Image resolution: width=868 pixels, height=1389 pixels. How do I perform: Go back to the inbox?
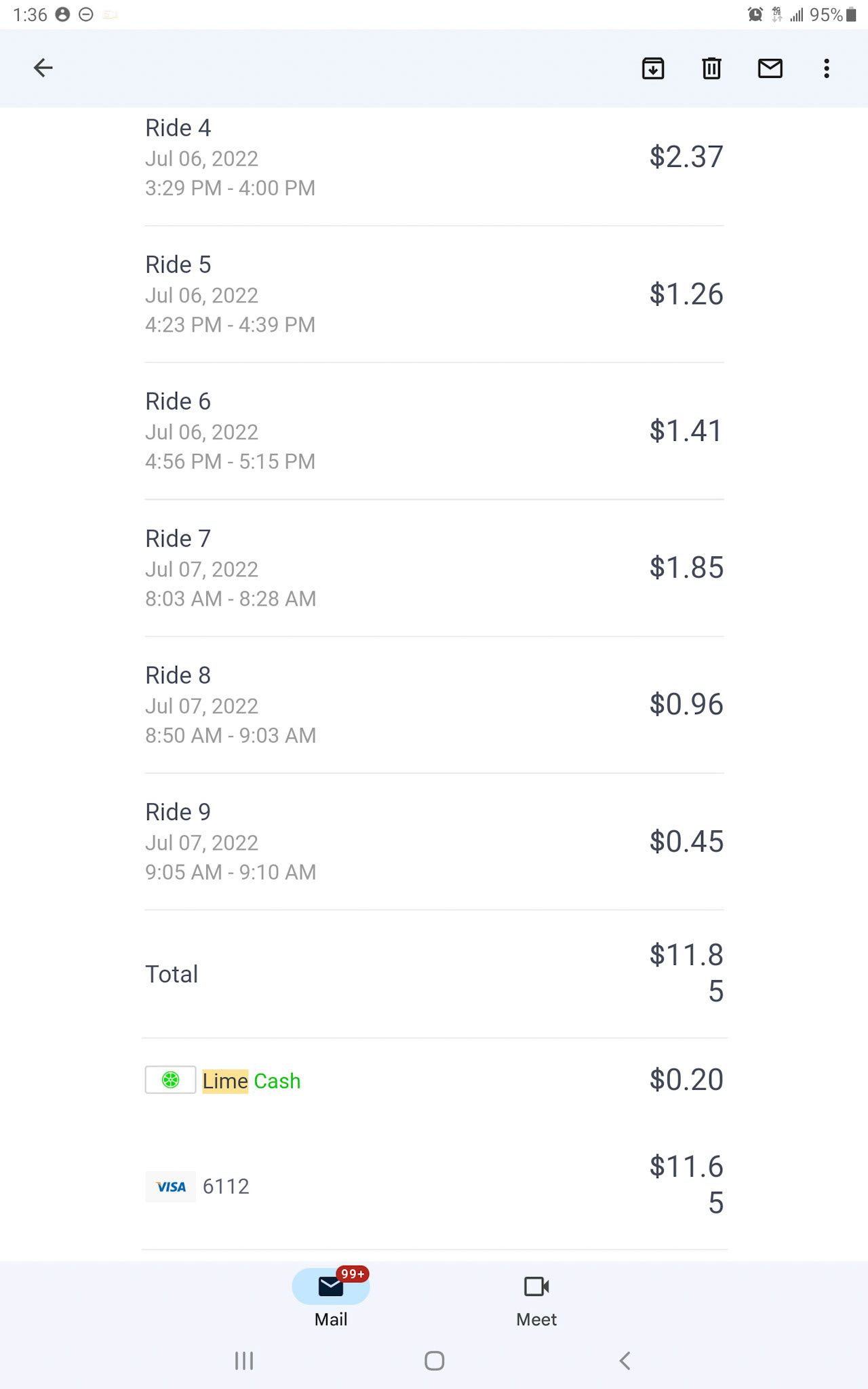tap(43, 68)
